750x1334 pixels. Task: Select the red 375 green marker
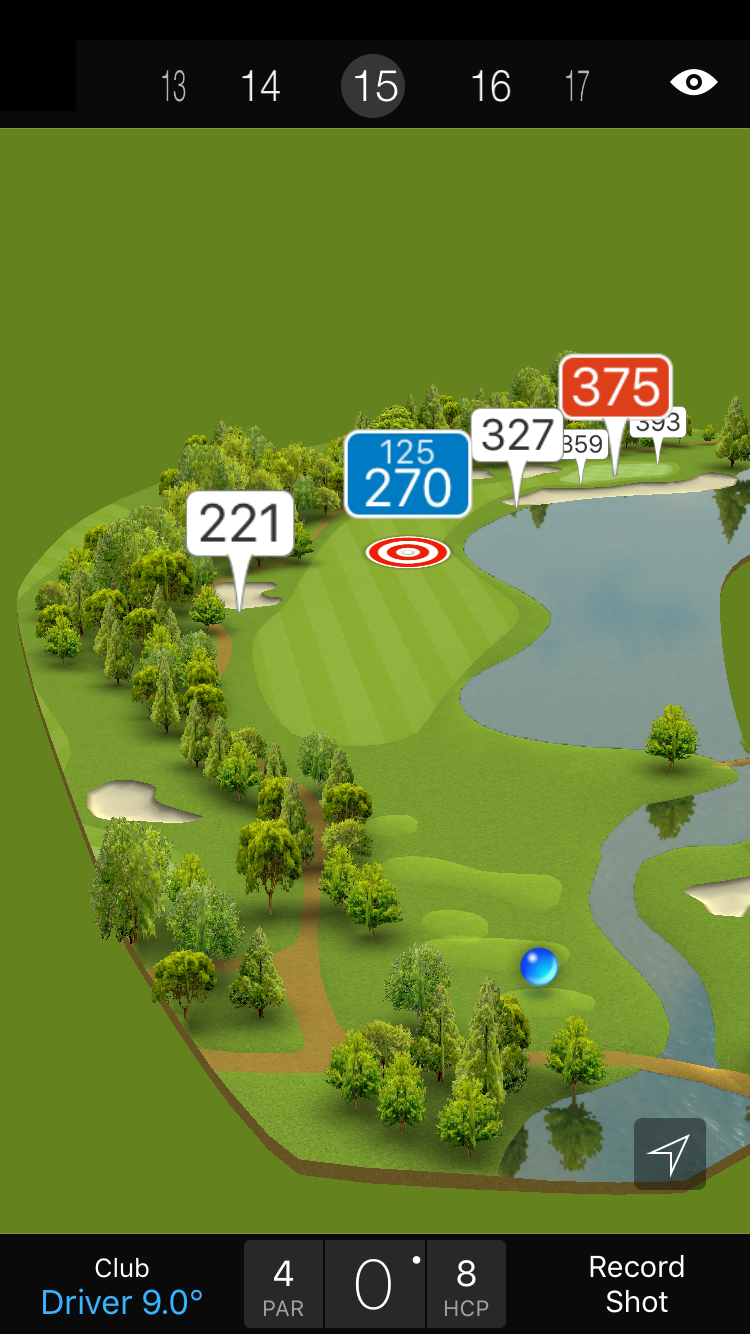click(615, 387)
